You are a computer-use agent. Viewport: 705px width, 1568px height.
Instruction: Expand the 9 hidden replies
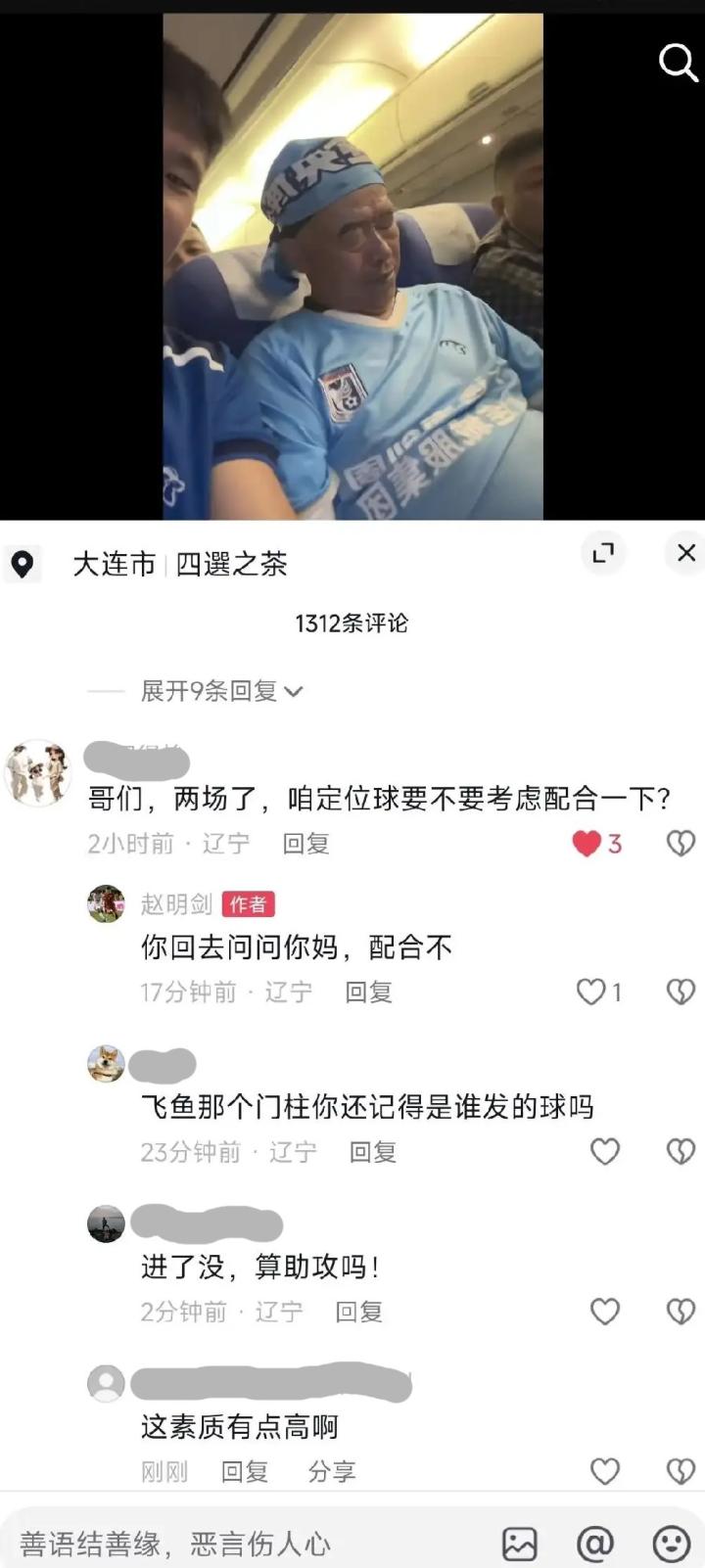click(221, 691)
